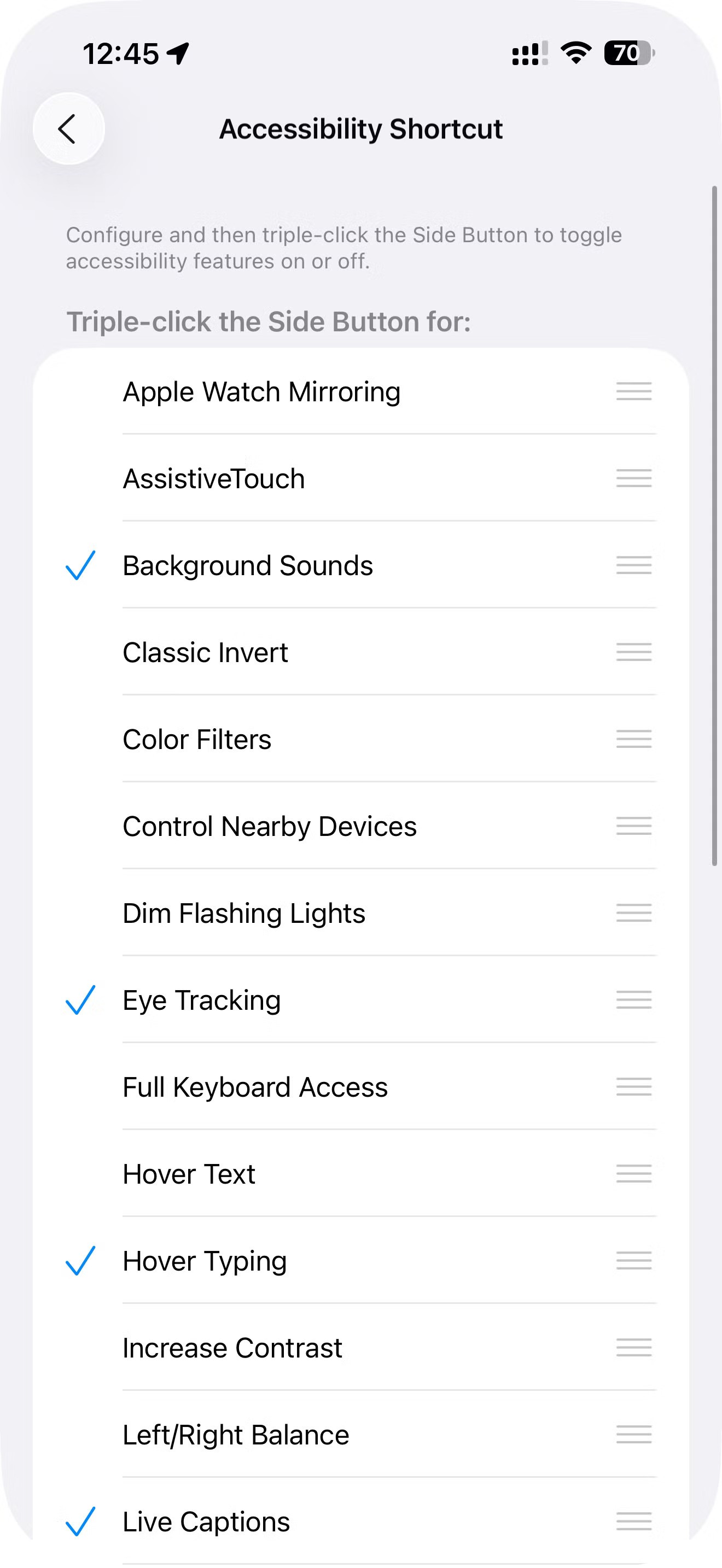Remove Hover Typing from the shortcut
This screenshot has width=722, height=1568.
(205, 1261)
